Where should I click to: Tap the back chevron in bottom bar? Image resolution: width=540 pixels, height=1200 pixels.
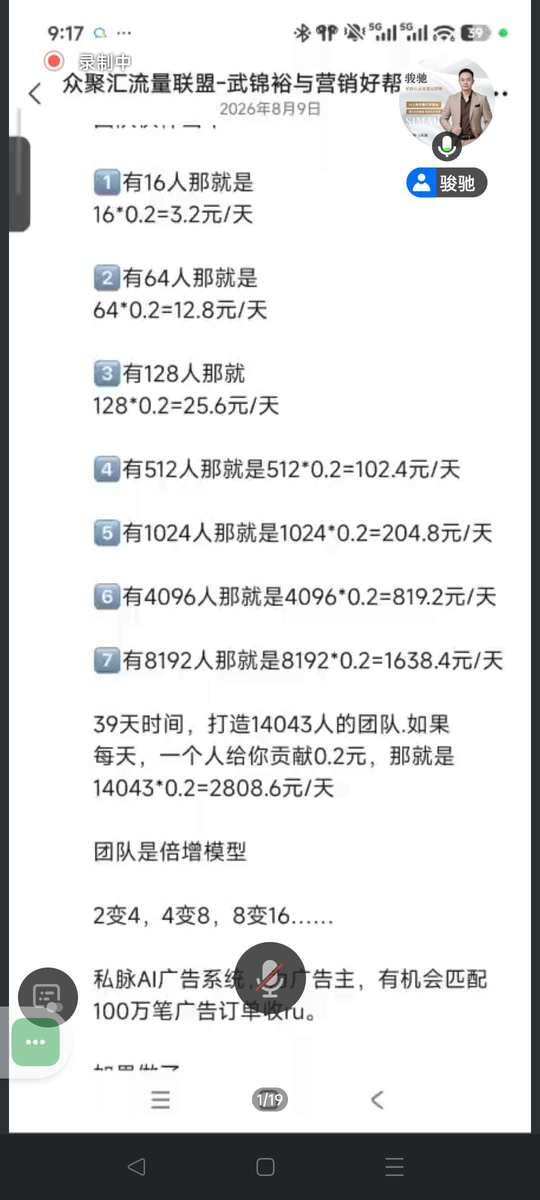click(x=377, y=1100)
